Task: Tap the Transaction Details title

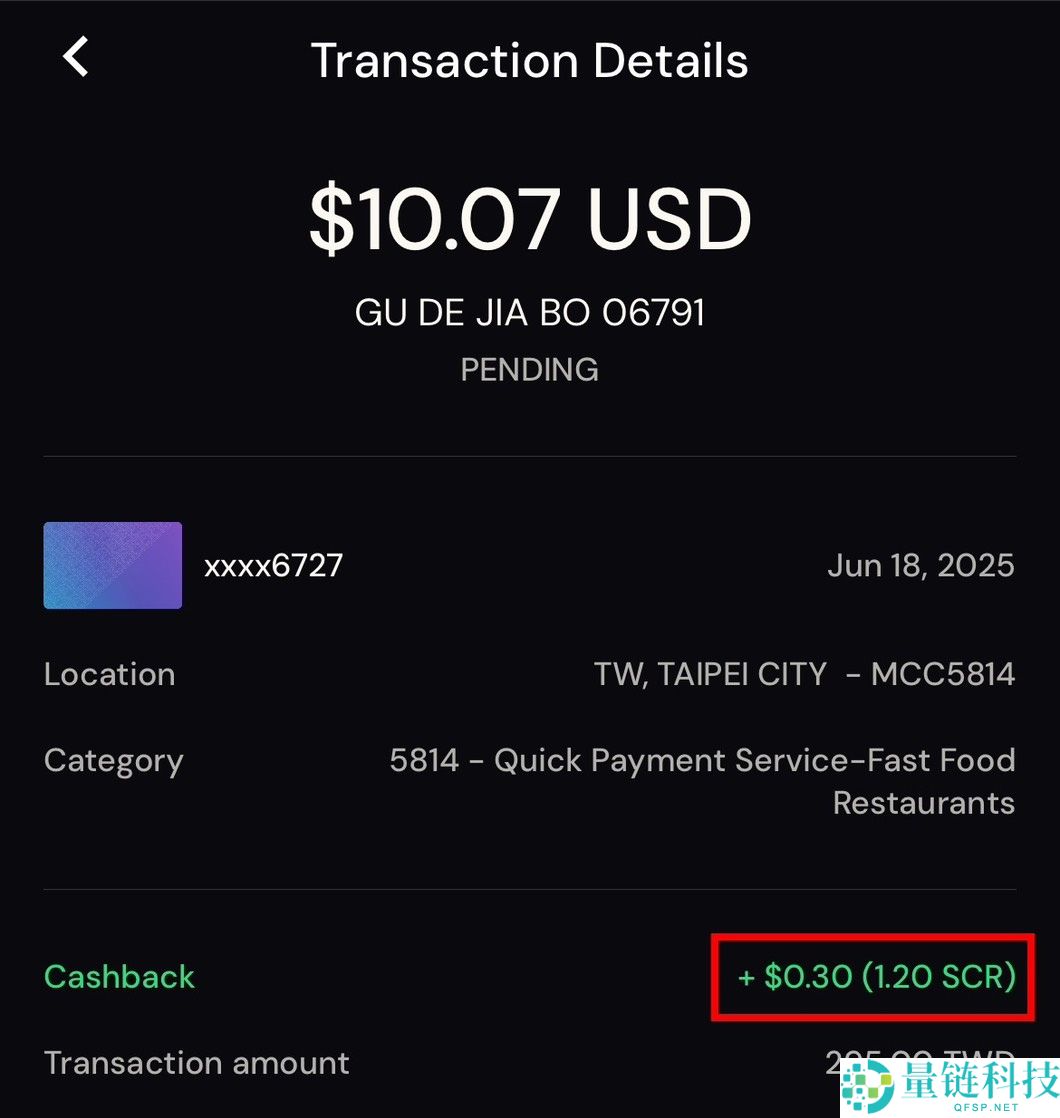Action: pyautogui.click(x=530, y=60)
